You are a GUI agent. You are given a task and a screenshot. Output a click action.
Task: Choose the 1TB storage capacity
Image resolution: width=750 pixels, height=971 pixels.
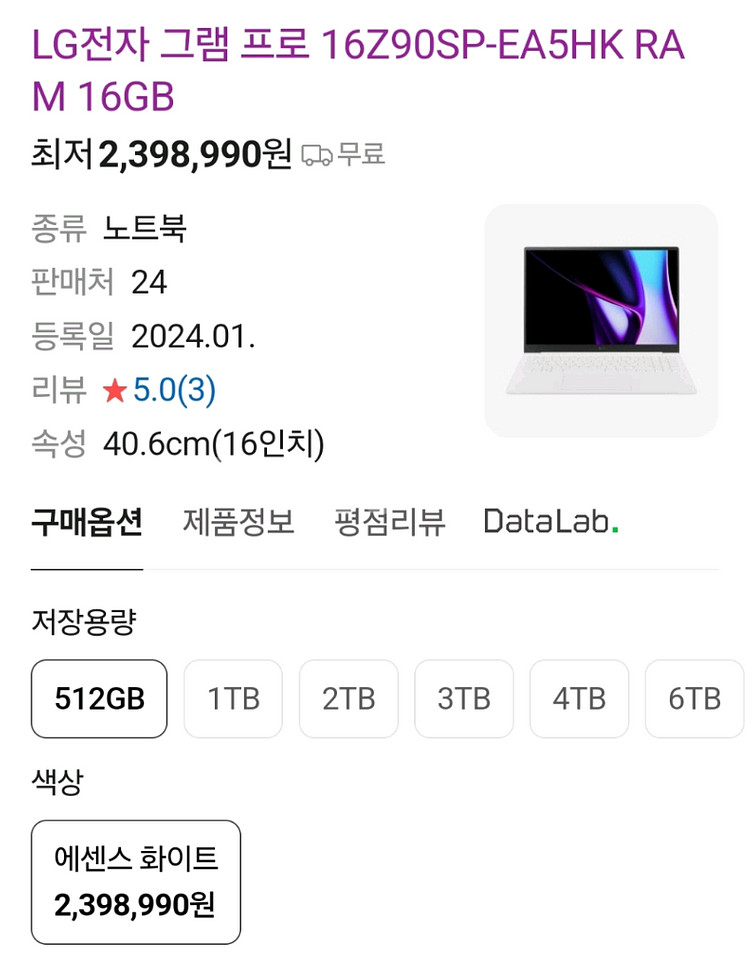tap(232, 699)
